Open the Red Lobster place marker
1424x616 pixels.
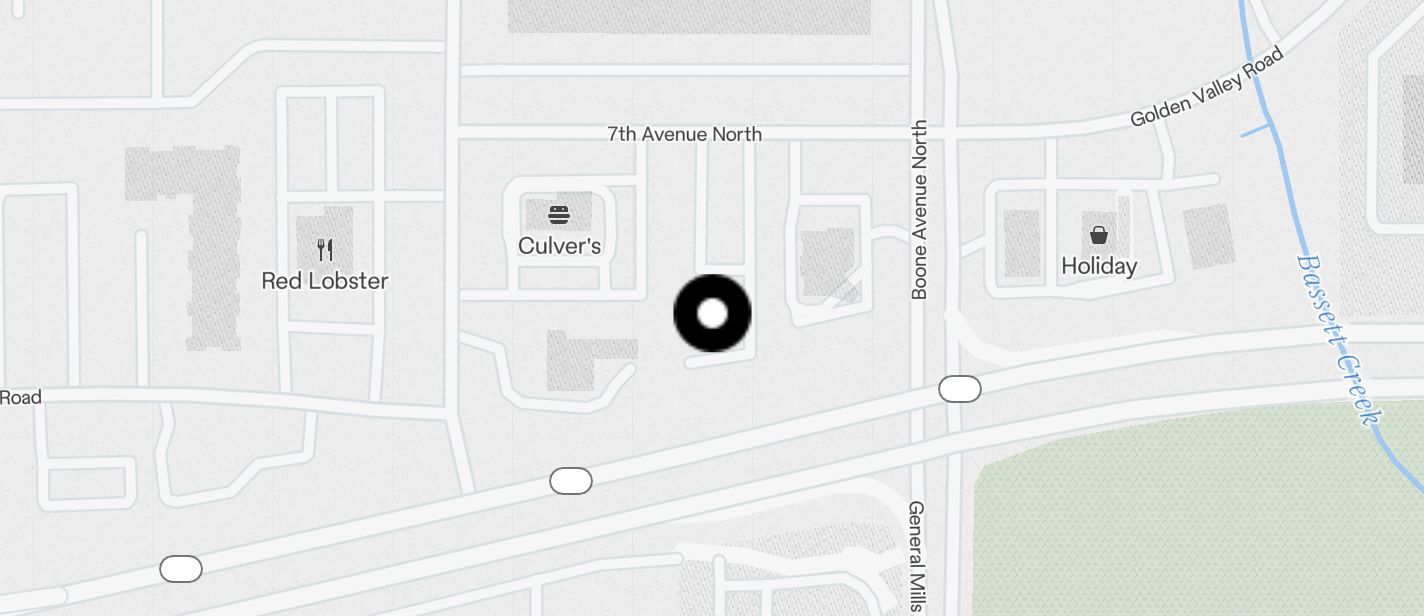(x=324, y=250)
